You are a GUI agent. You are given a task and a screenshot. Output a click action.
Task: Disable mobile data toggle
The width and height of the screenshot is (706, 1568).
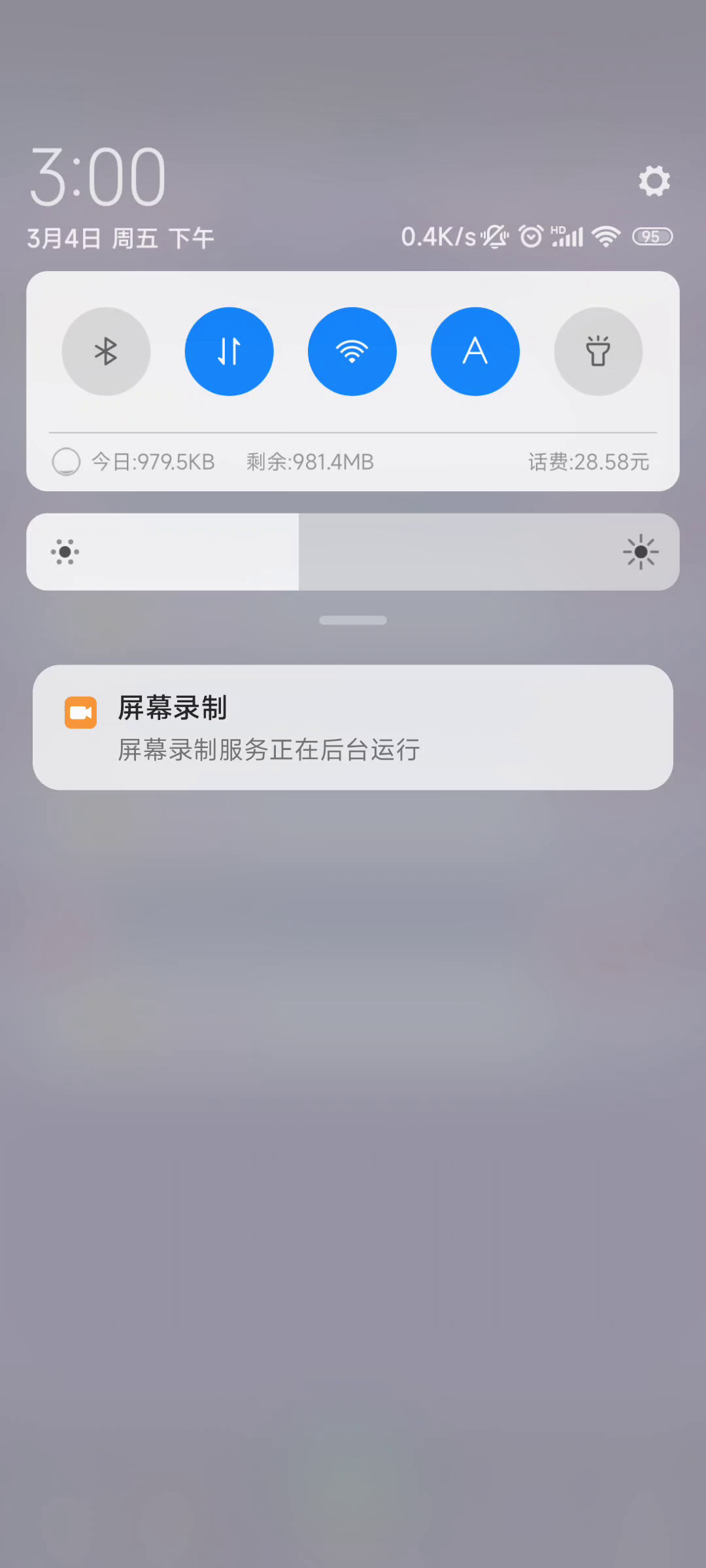229,351
